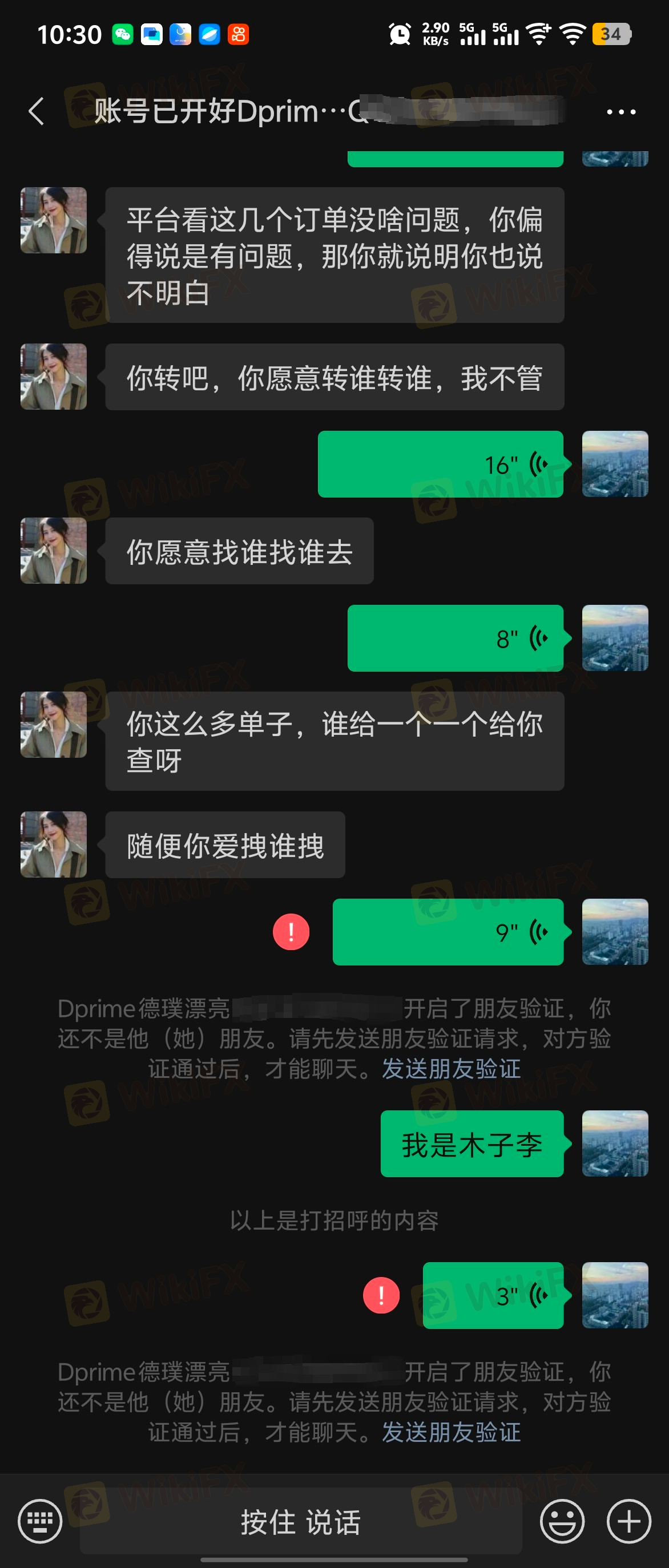Tap the first 发送朋友验证 link
Image resolution: width=669 pixels, height=1568 pixels.
451,1068
